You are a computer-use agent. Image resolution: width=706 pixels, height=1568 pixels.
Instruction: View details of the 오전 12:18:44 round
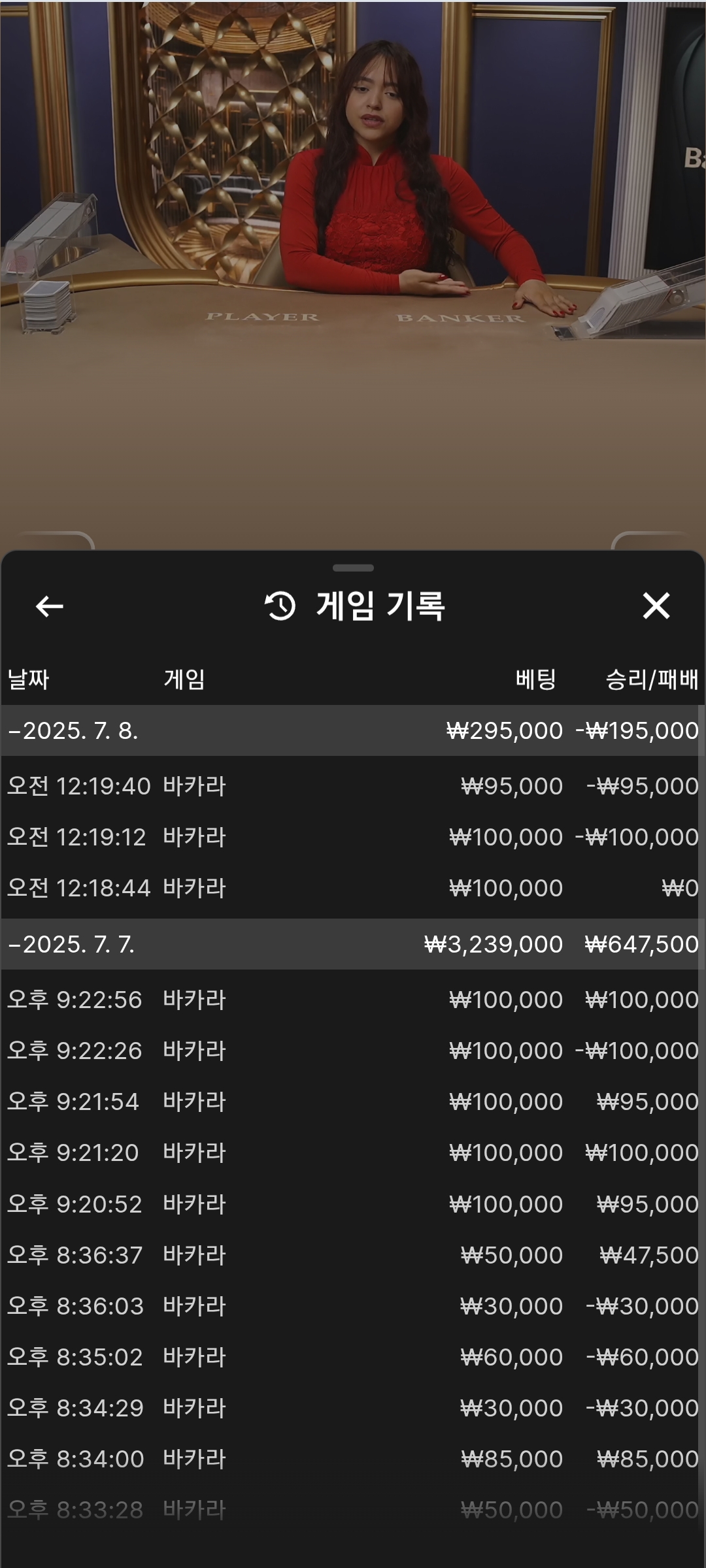(353, 888)
